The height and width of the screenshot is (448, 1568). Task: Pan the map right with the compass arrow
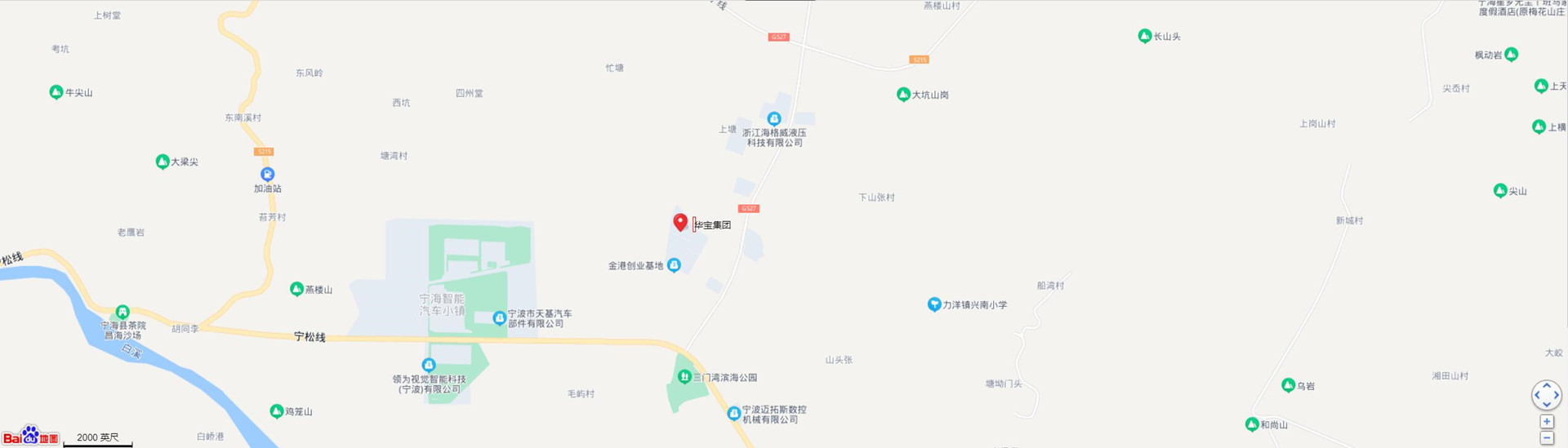(1557, 396)
